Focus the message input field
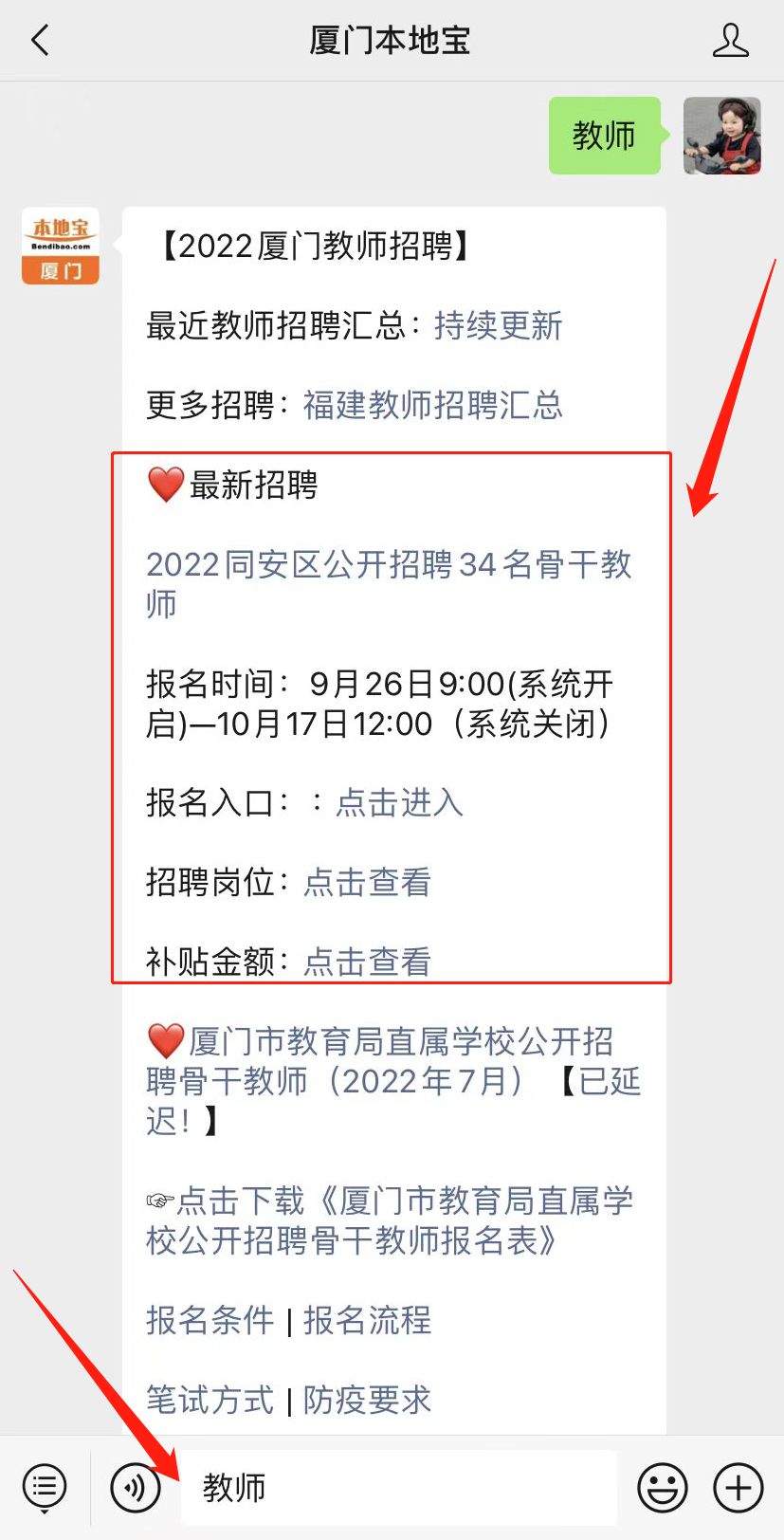The width and height of the screenshot is (784, 1540). pyautogui.click(x=398, y=1487)
